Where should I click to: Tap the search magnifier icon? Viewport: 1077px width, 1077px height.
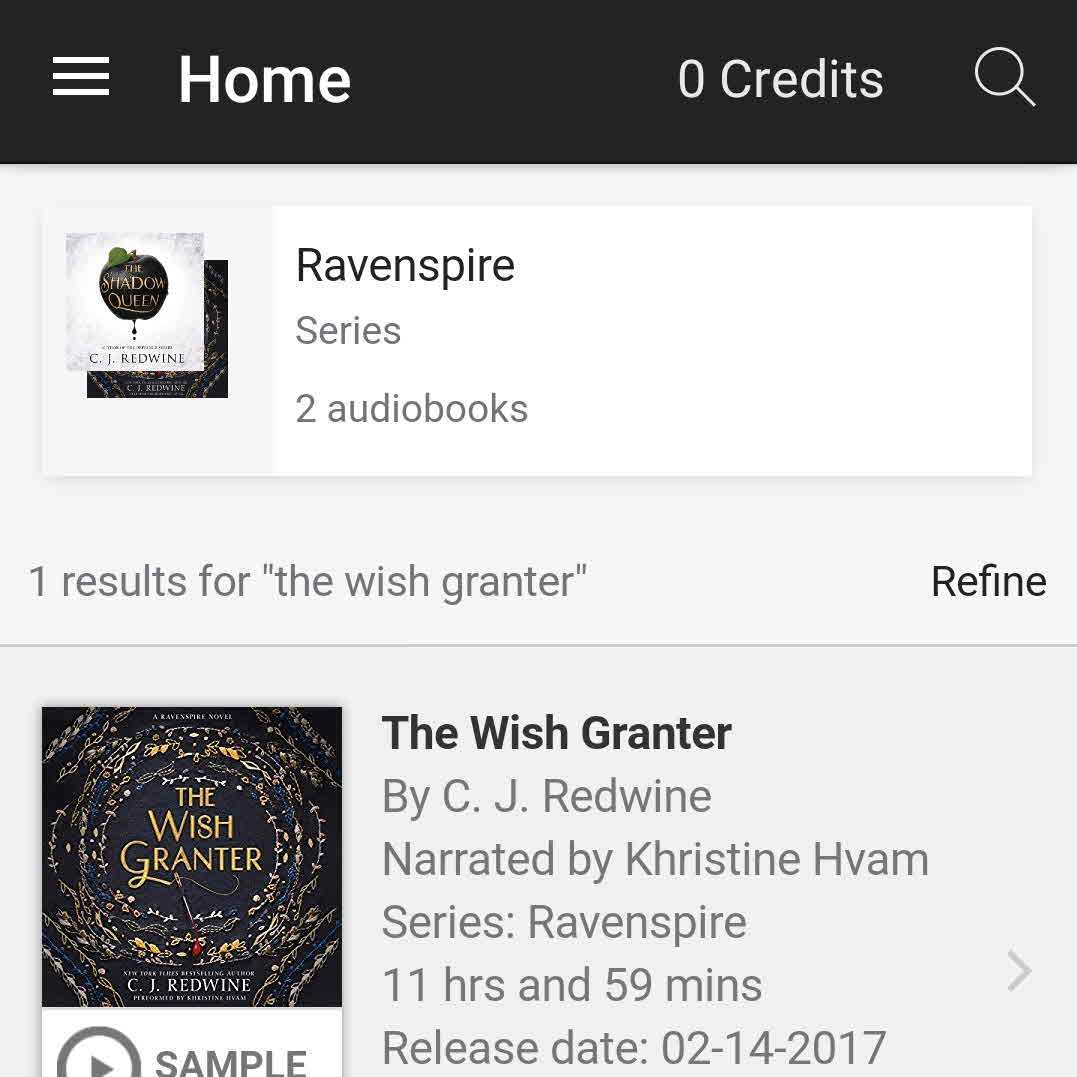1004,77
